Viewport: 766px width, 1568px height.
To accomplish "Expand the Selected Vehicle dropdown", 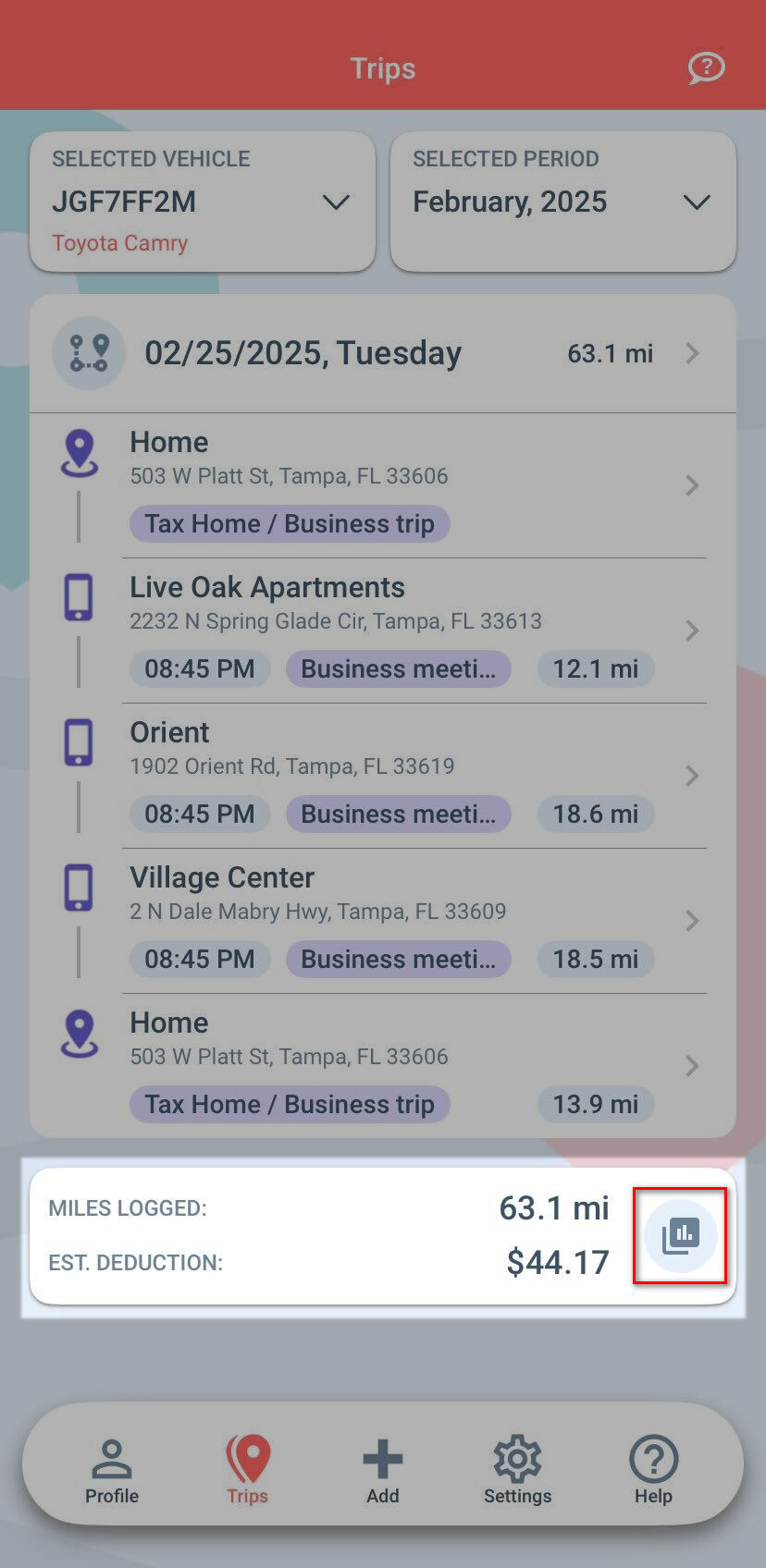I will [203, 202].
